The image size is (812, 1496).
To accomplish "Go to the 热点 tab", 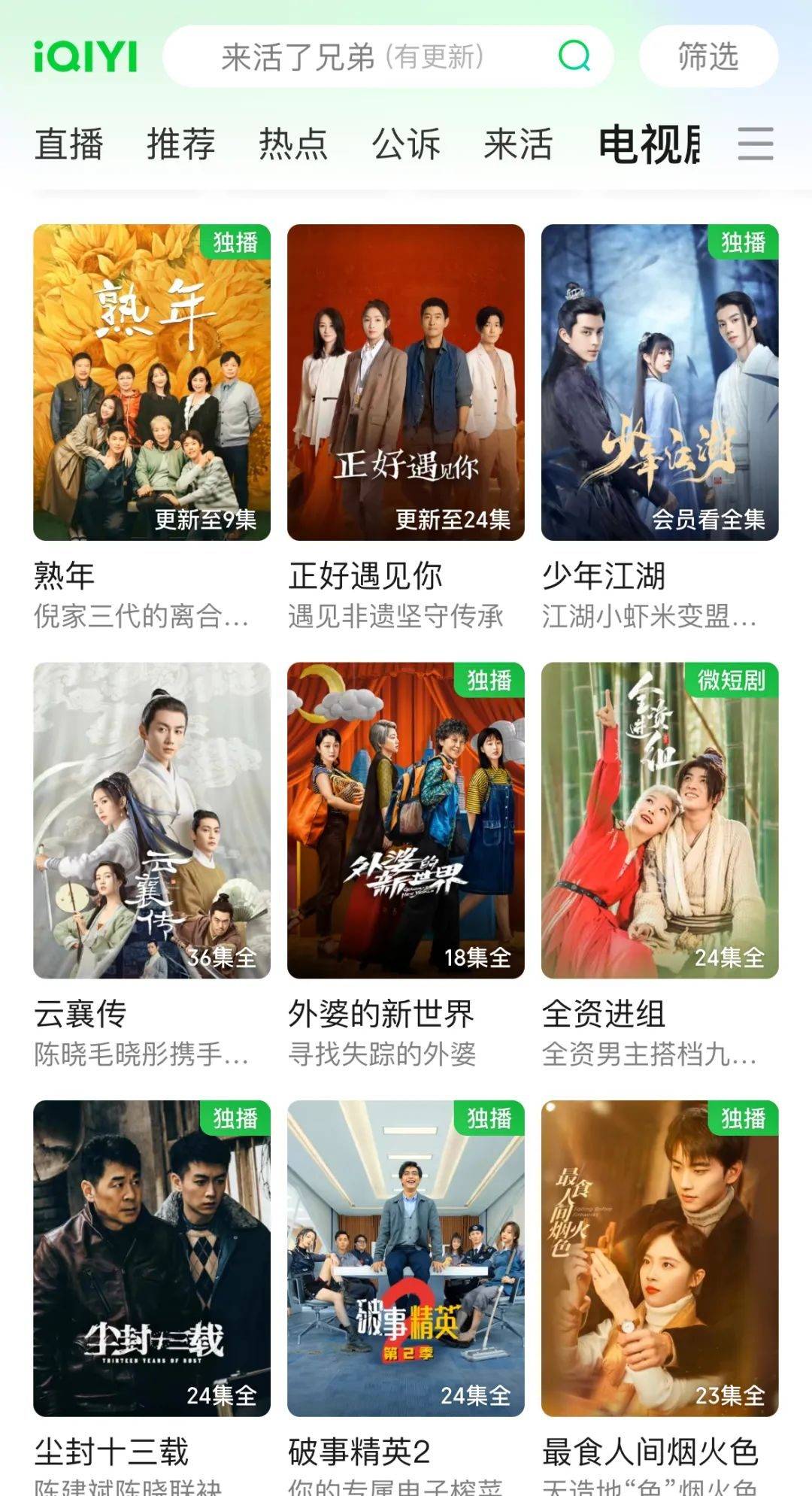I will coord(293,144).
